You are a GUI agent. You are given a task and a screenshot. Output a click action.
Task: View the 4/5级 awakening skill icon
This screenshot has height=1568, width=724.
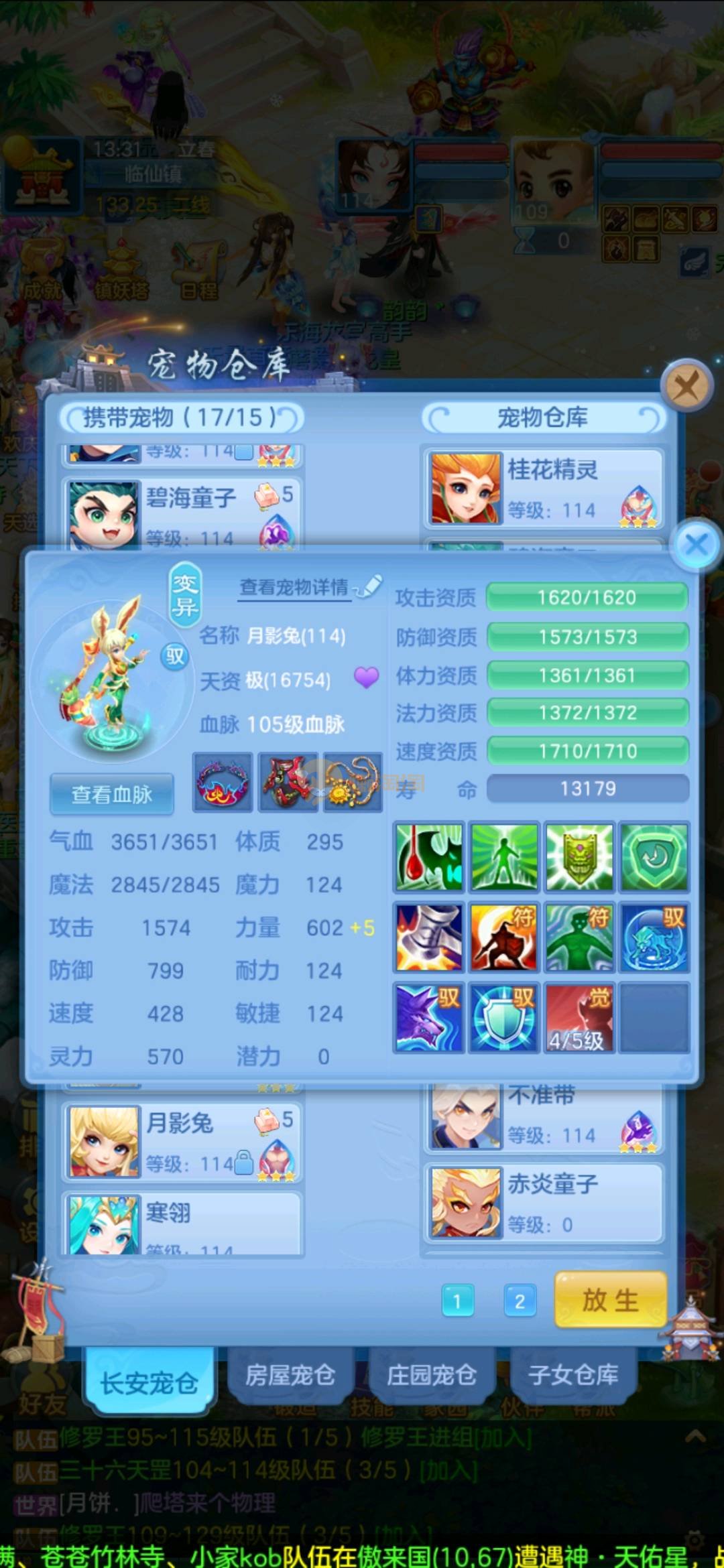click(579, 1017)
